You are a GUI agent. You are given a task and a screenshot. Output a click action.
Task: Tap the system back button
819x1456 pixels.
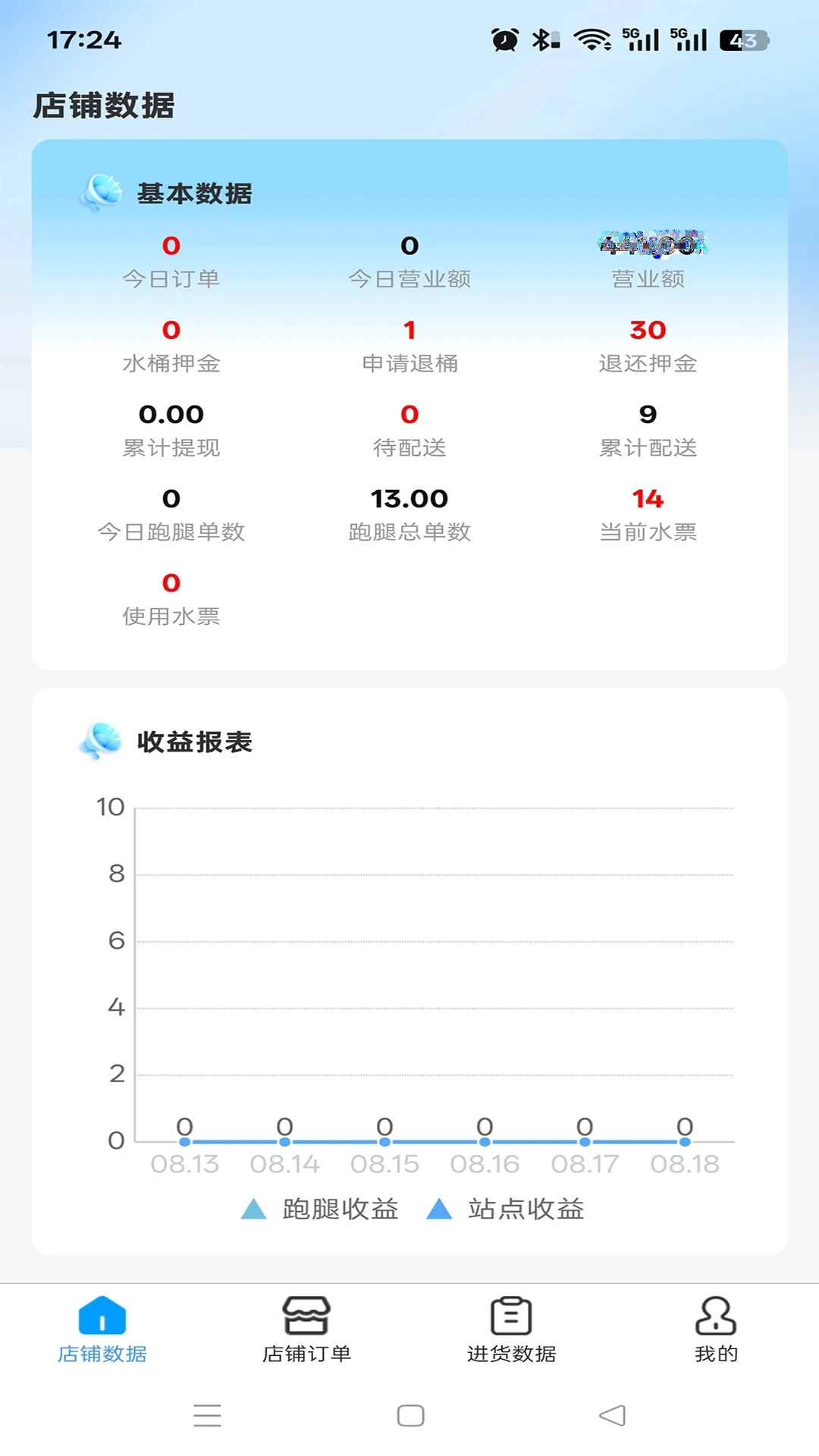coord(612,1415)
